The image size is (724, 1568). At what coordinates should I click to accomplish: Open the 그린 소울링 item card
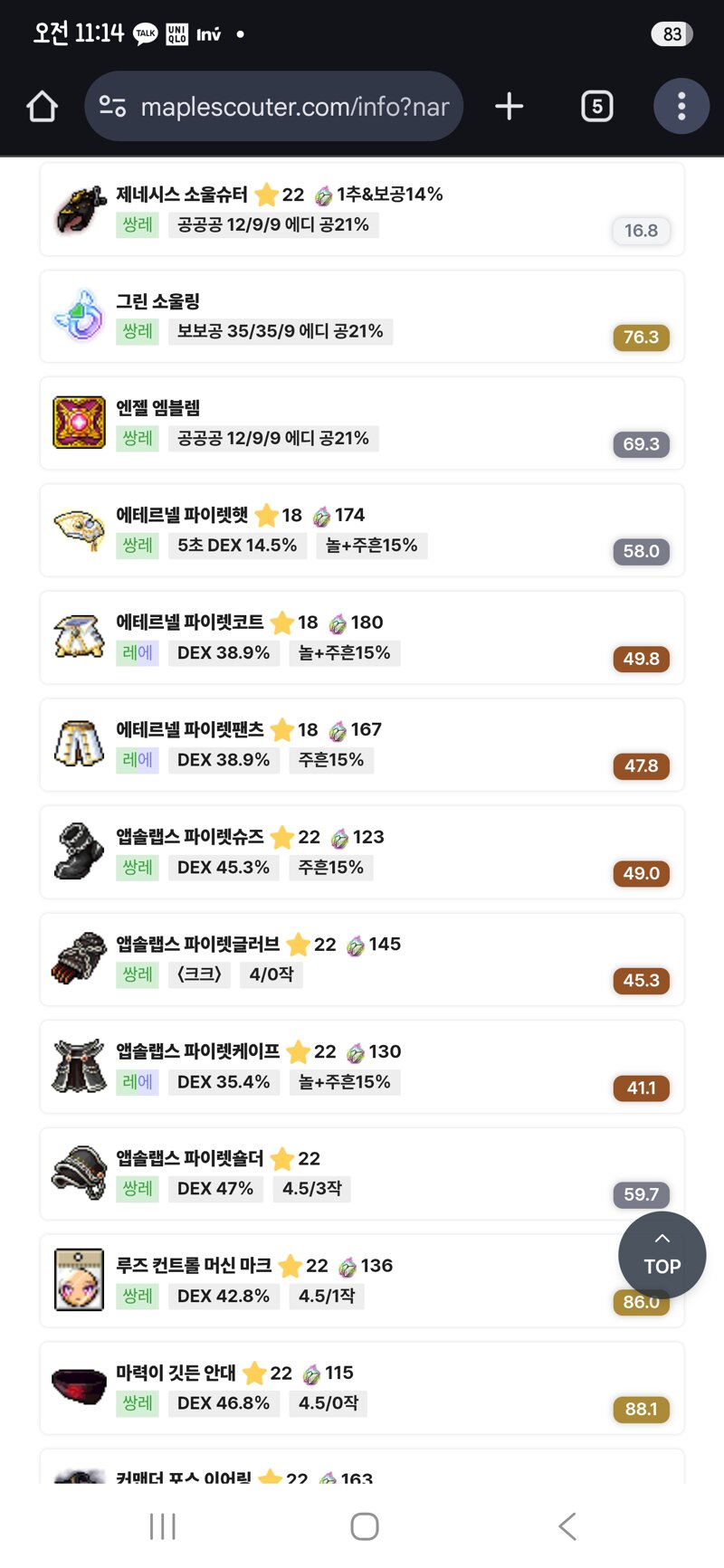[x=362, y=317]
